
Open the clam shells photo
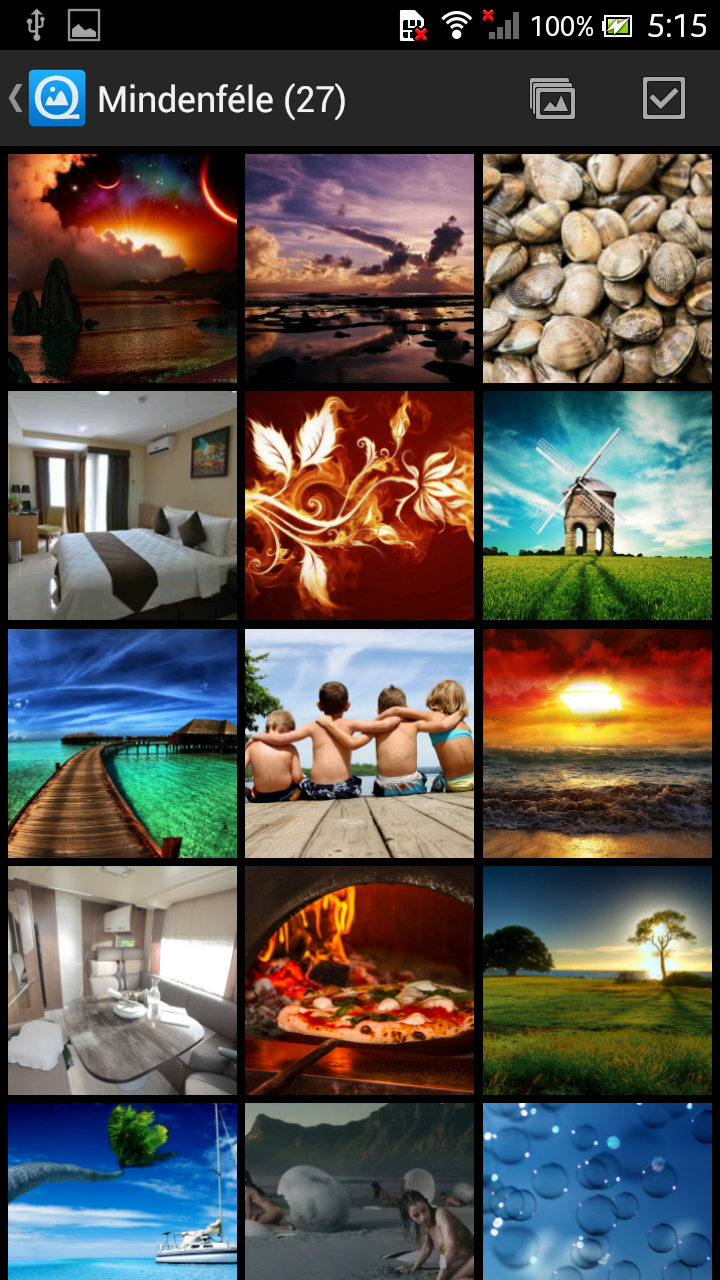pos(597,268)
